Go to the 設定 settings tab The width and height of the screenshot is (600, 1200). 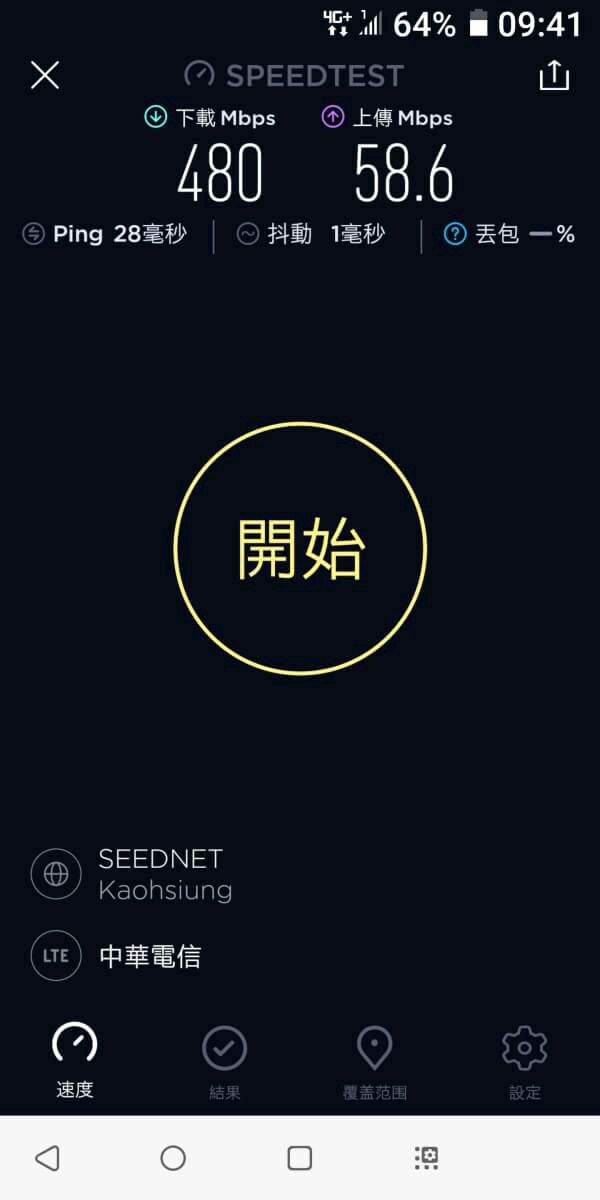click(524, 1063)
